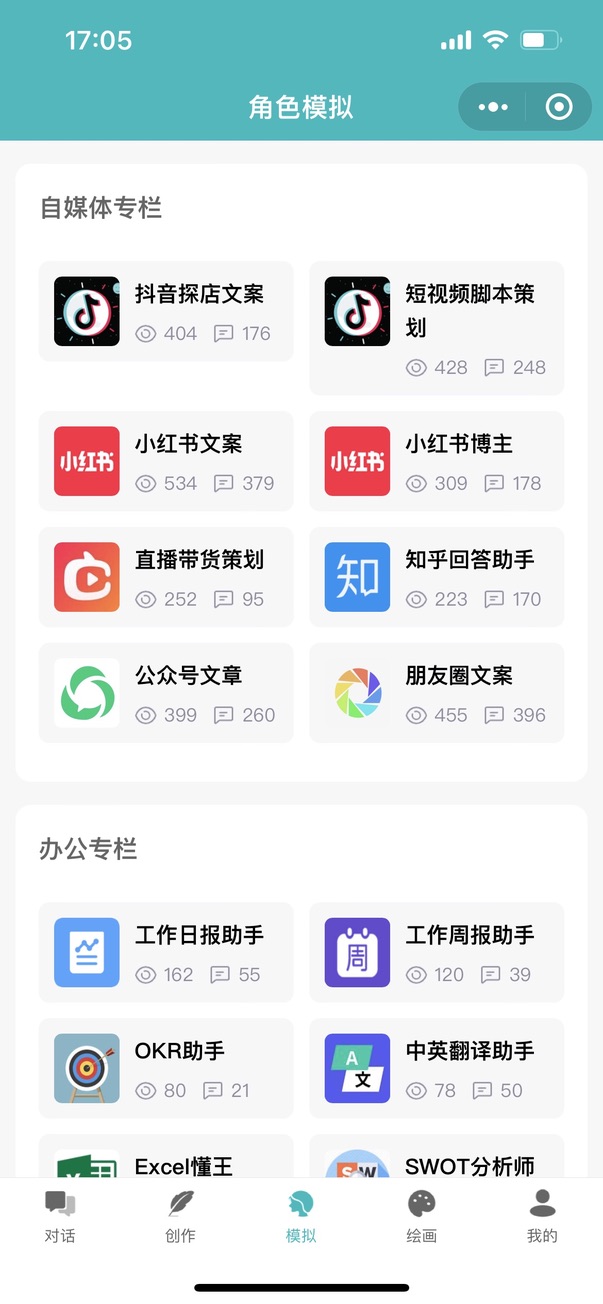This screenshot has height=1304, width=603.
Task: Open the mini program more options menu
Action: (494, 107)
